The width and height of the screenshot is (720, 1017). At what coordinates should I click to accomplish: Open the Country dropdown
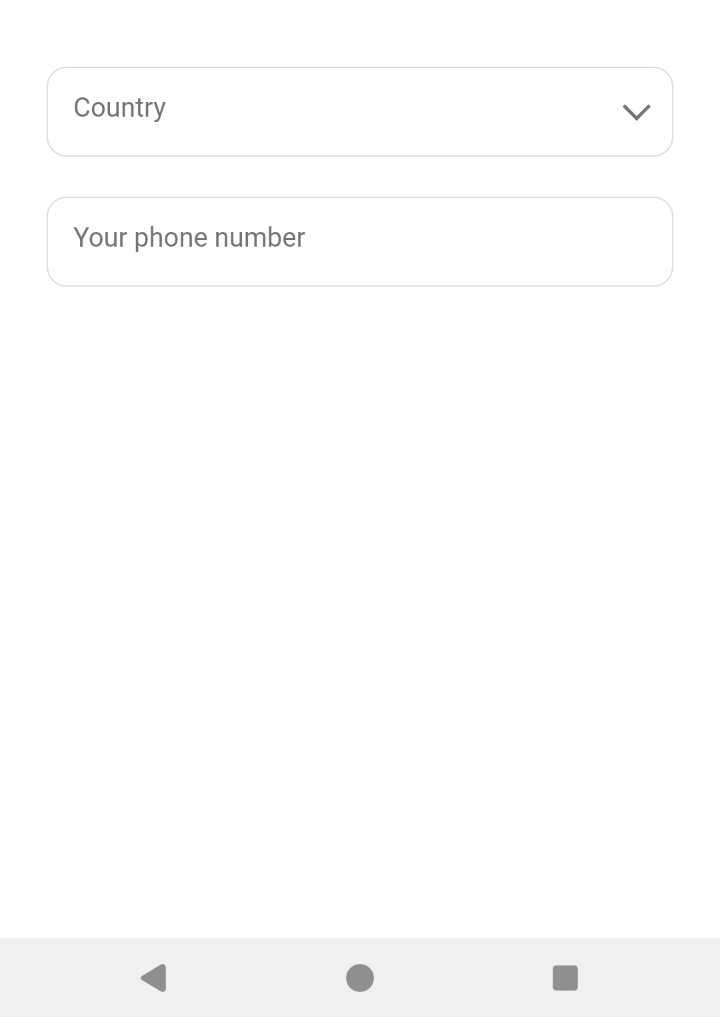360,111
